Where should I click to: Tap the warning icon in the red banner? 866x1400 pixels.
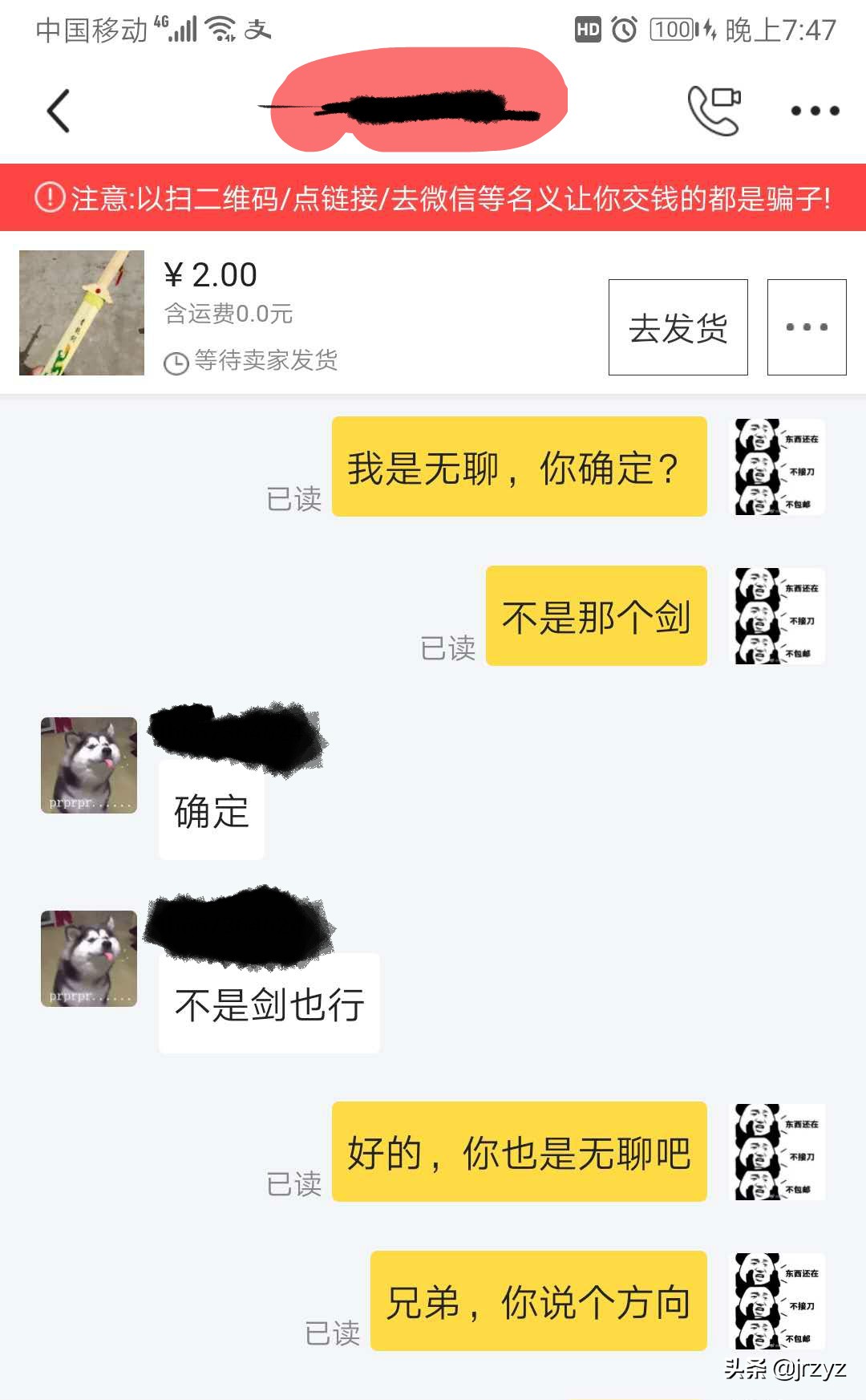click(x=48, y=195)
